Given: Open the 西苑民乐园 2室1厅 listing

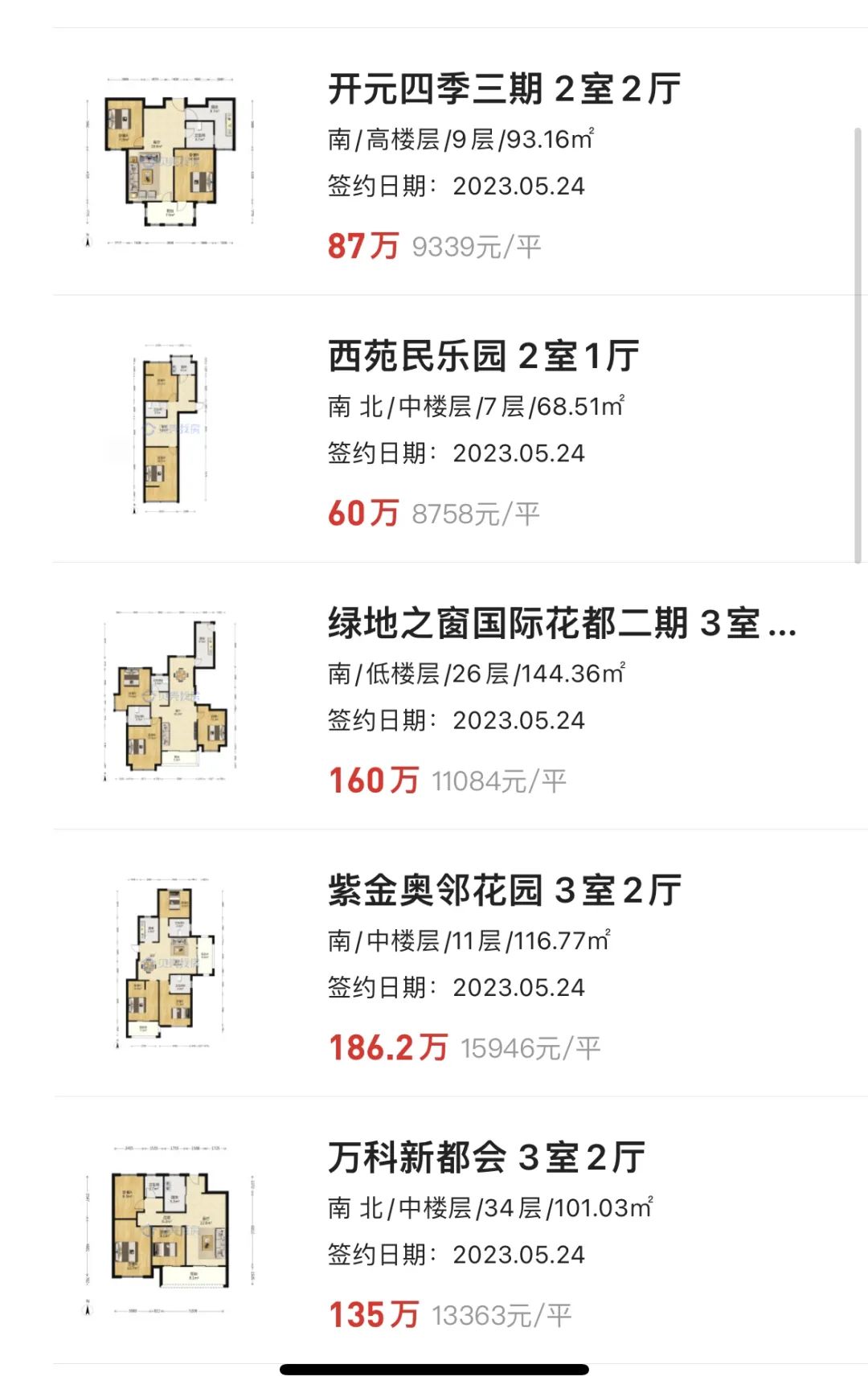Looking at the screenshot, I should [460, 428].
